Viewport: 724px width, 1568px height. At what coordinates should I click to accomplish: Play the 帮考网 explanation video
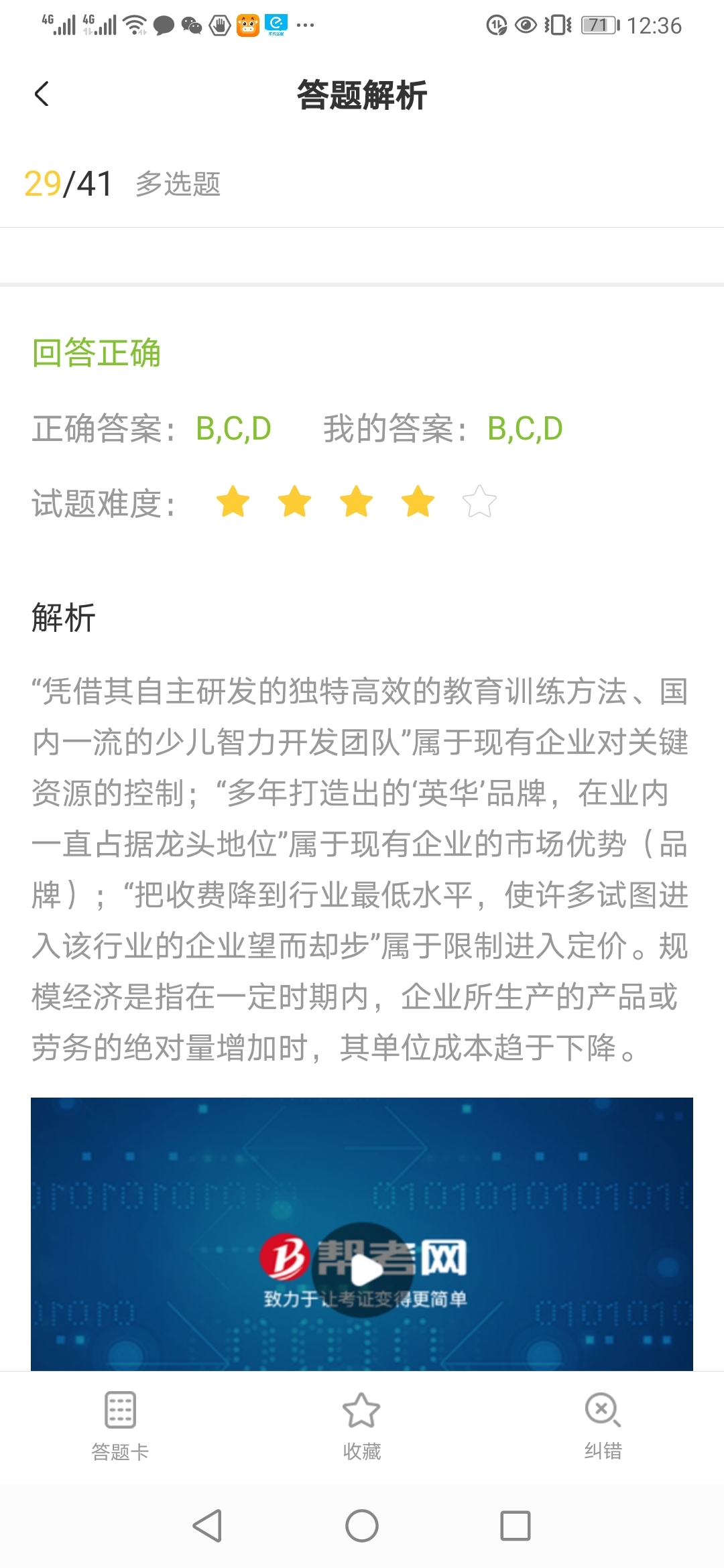[x=363, y=1268]
